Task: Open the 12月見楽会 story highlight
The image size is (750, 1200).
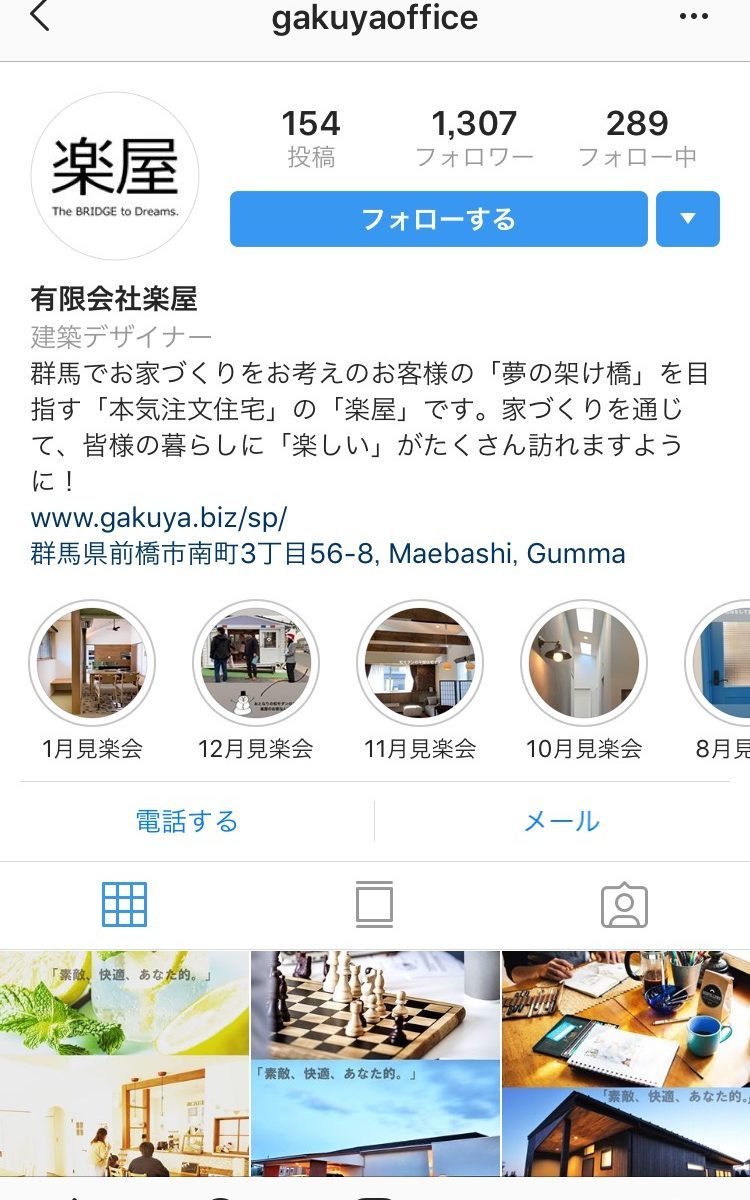Action: pyautogui.click(x=256, y=662)
